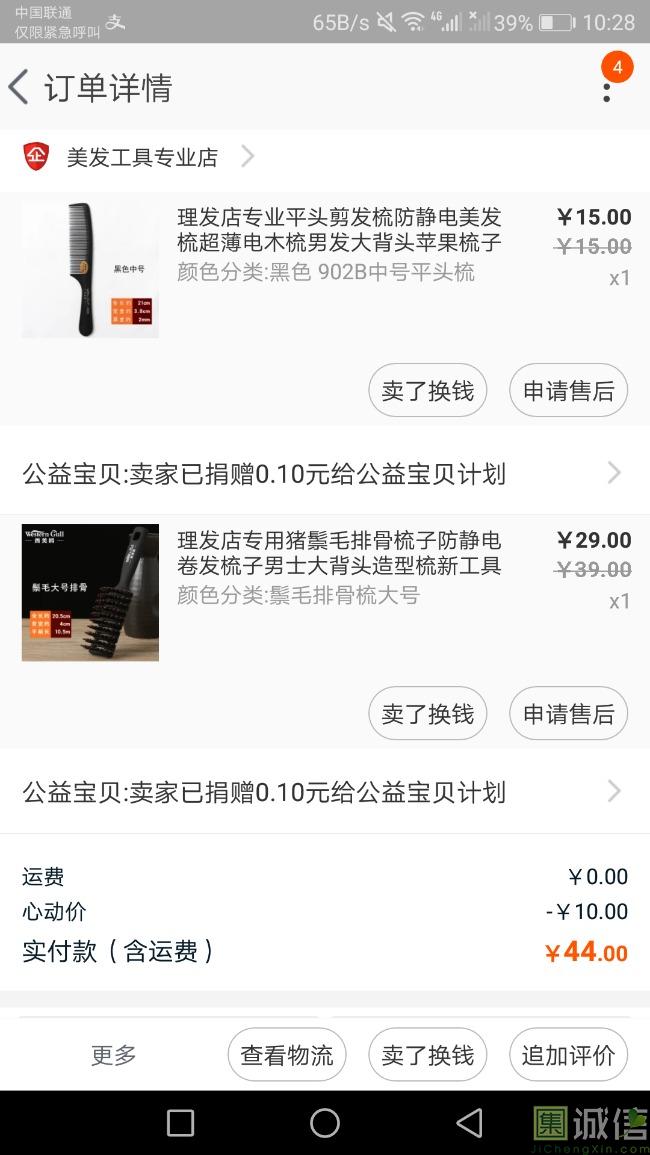Open recent apps with the square button
Screen dimensions: 650x1155
[180, 1123]
